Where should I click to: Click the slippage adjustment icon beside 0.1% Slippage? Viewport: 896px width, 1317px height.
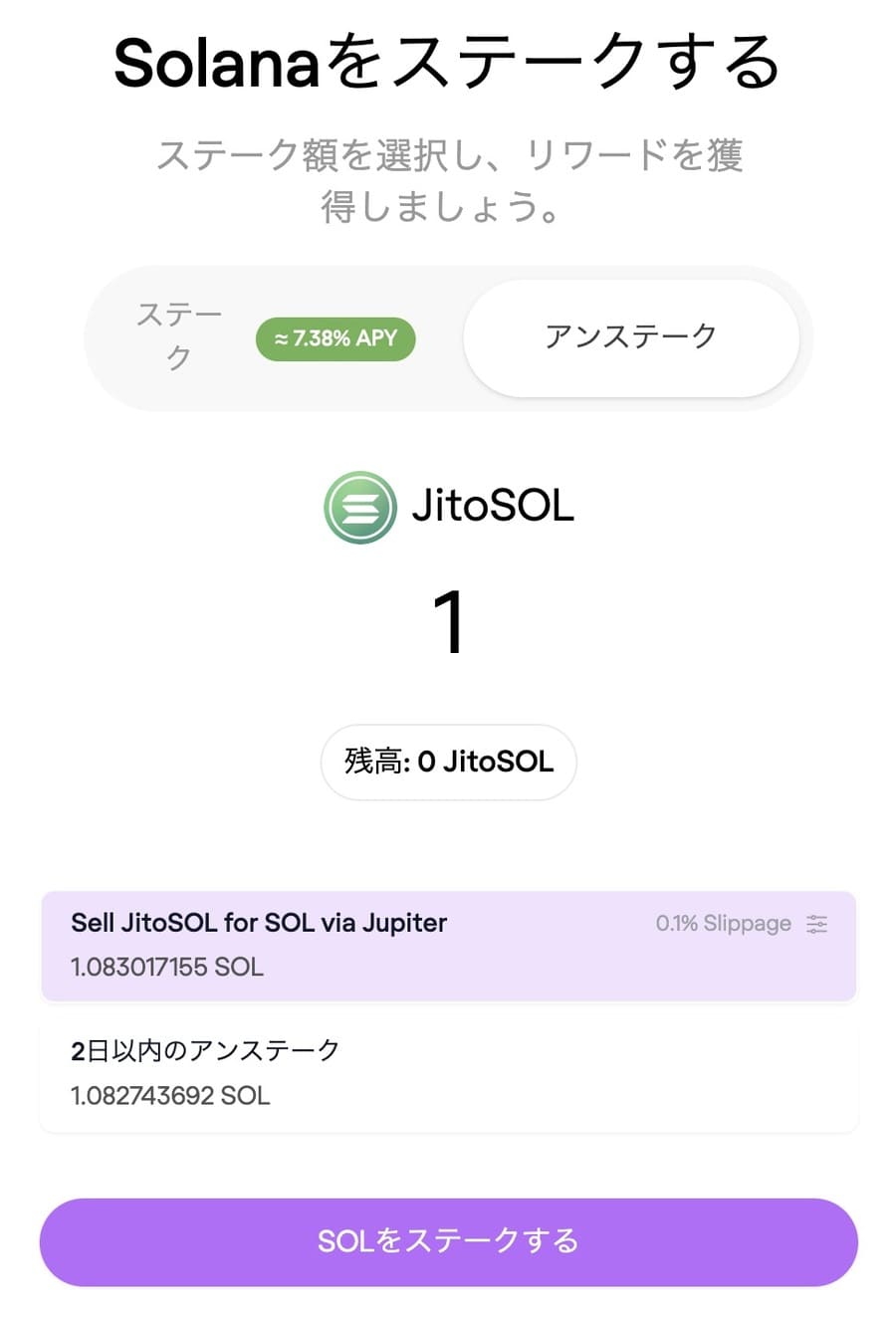point(816,924)
